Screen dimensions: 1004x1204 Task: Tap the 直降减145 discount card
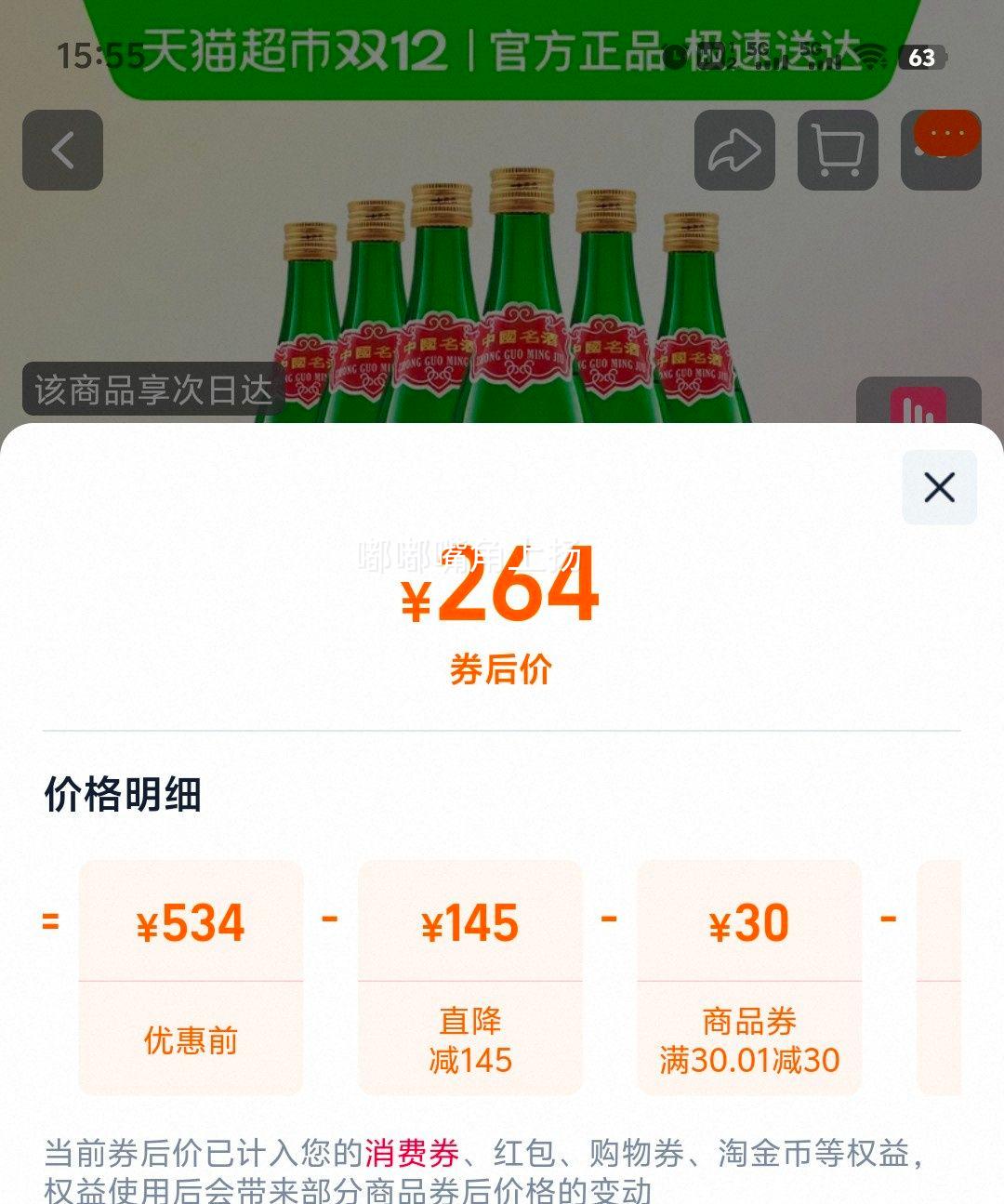(x=469, y=976)
